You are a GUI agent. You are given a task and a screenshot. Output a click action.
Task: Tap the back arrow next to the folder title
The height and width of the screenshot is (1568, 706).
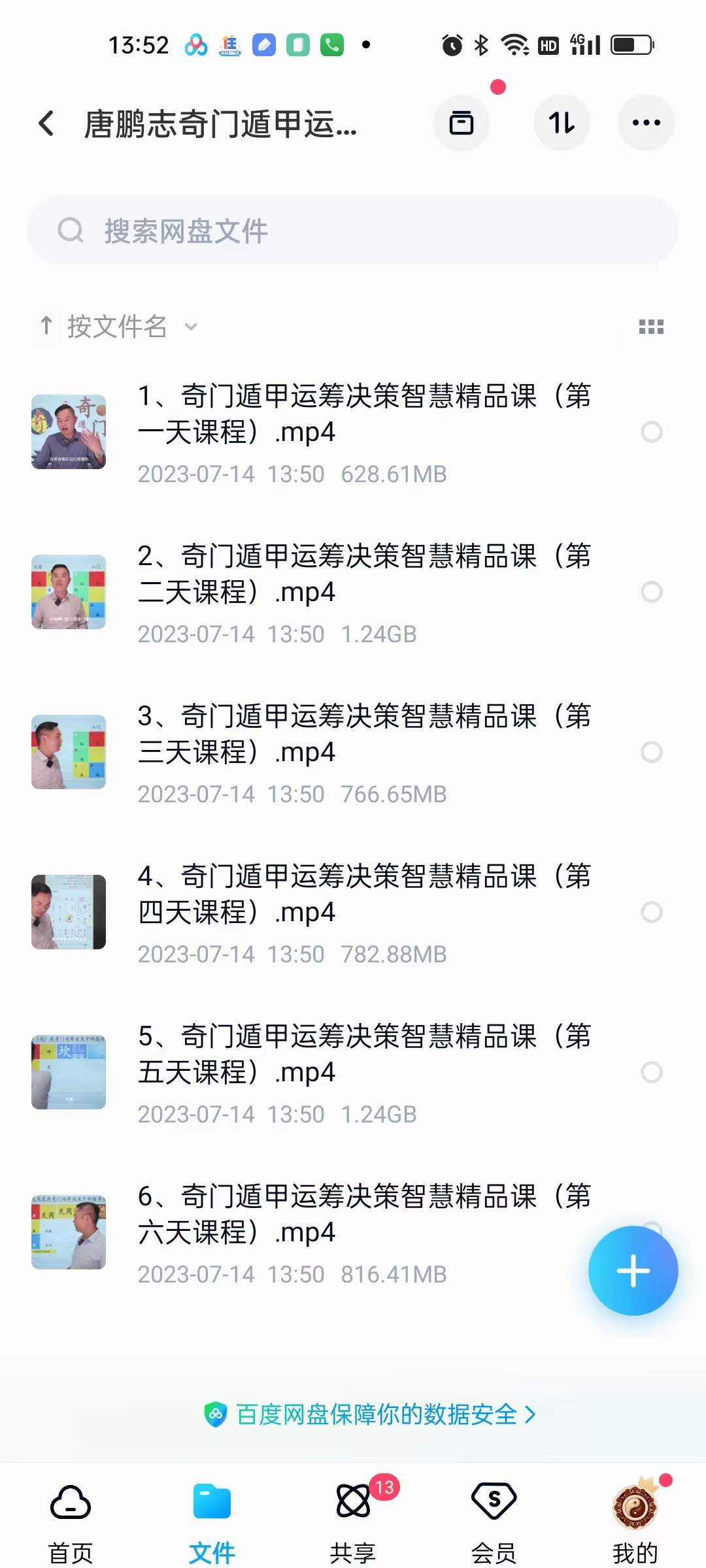pos(46,123)
